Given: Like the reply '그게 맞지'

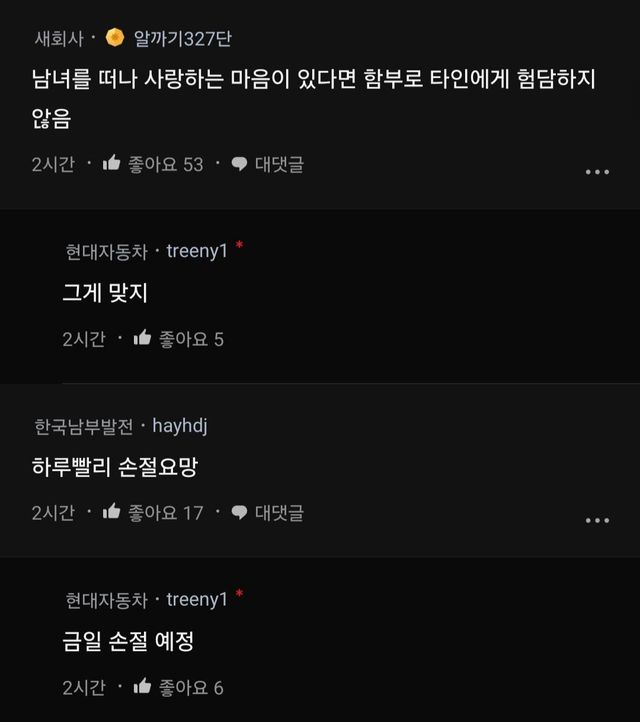Looking at the screenshot, I should [143, 339].
